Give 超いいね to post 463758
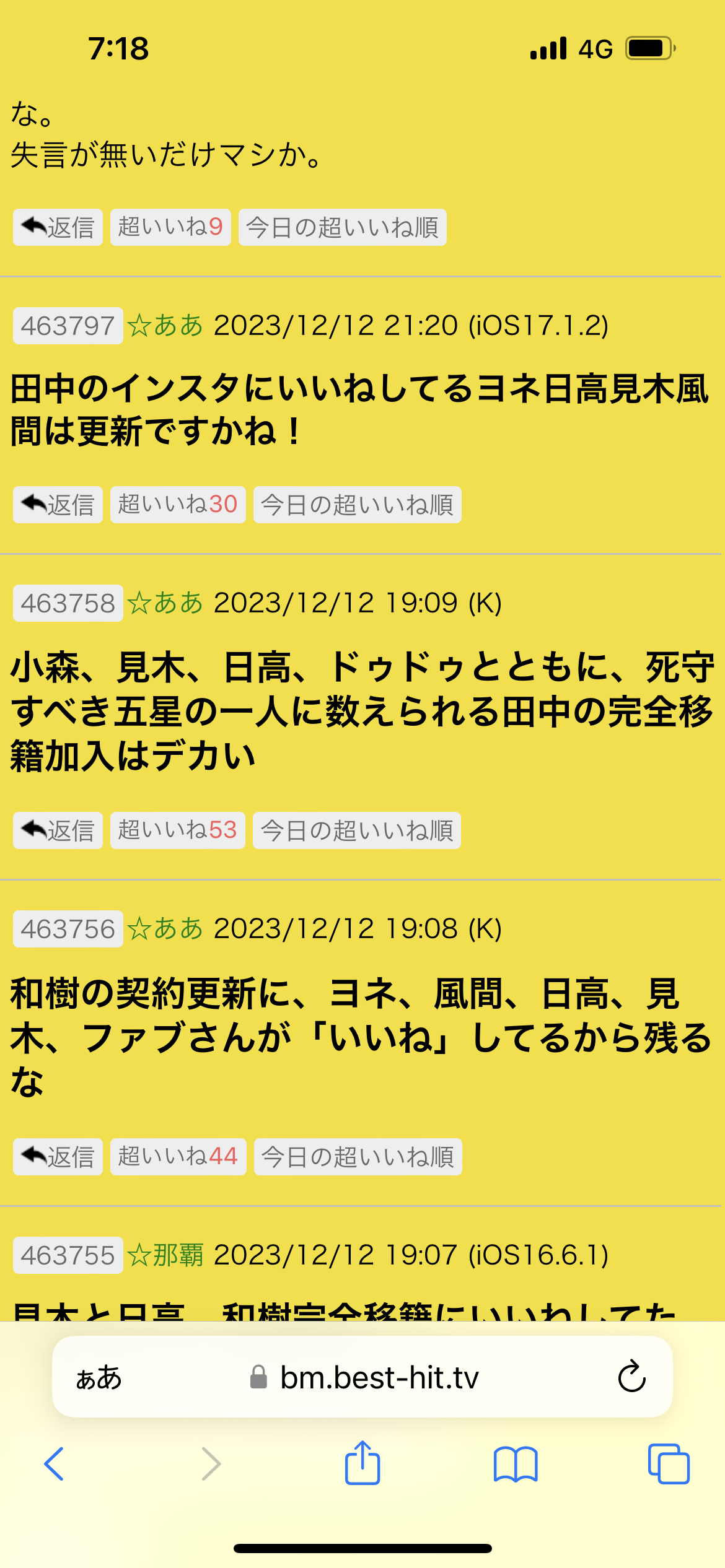 point(178,830)
